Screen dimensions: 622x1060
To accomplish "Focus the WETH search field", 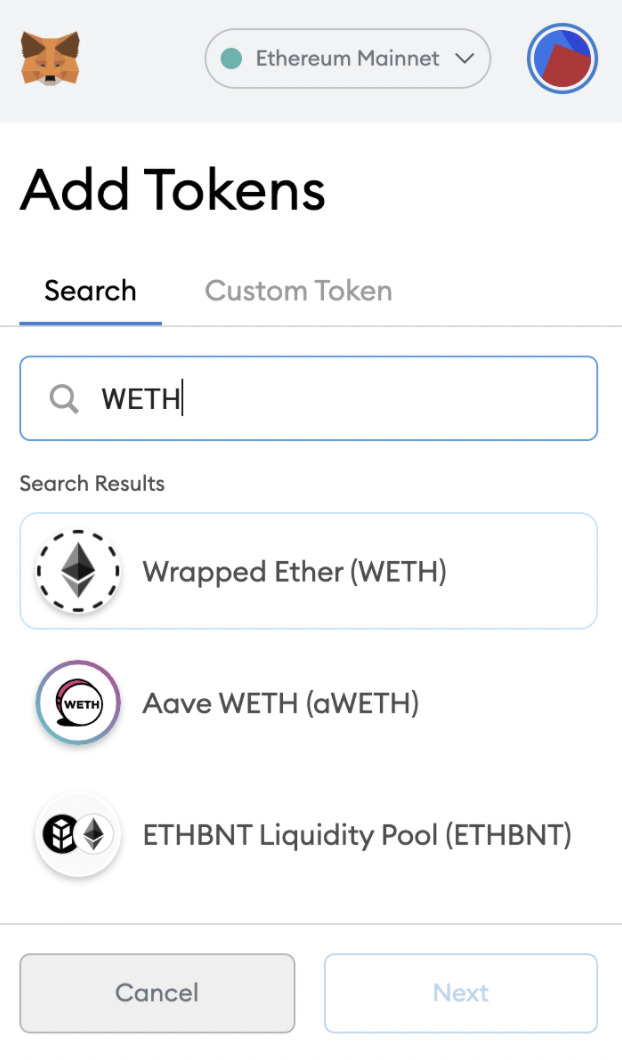I will 308,398.
